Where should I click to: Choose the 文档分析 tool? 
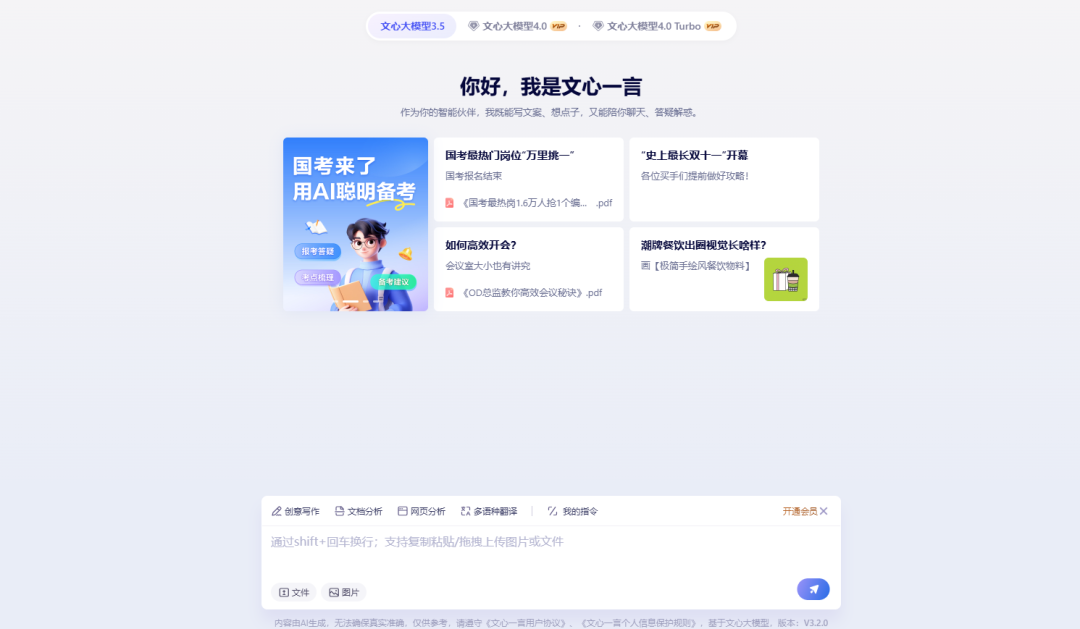[358, 511]
